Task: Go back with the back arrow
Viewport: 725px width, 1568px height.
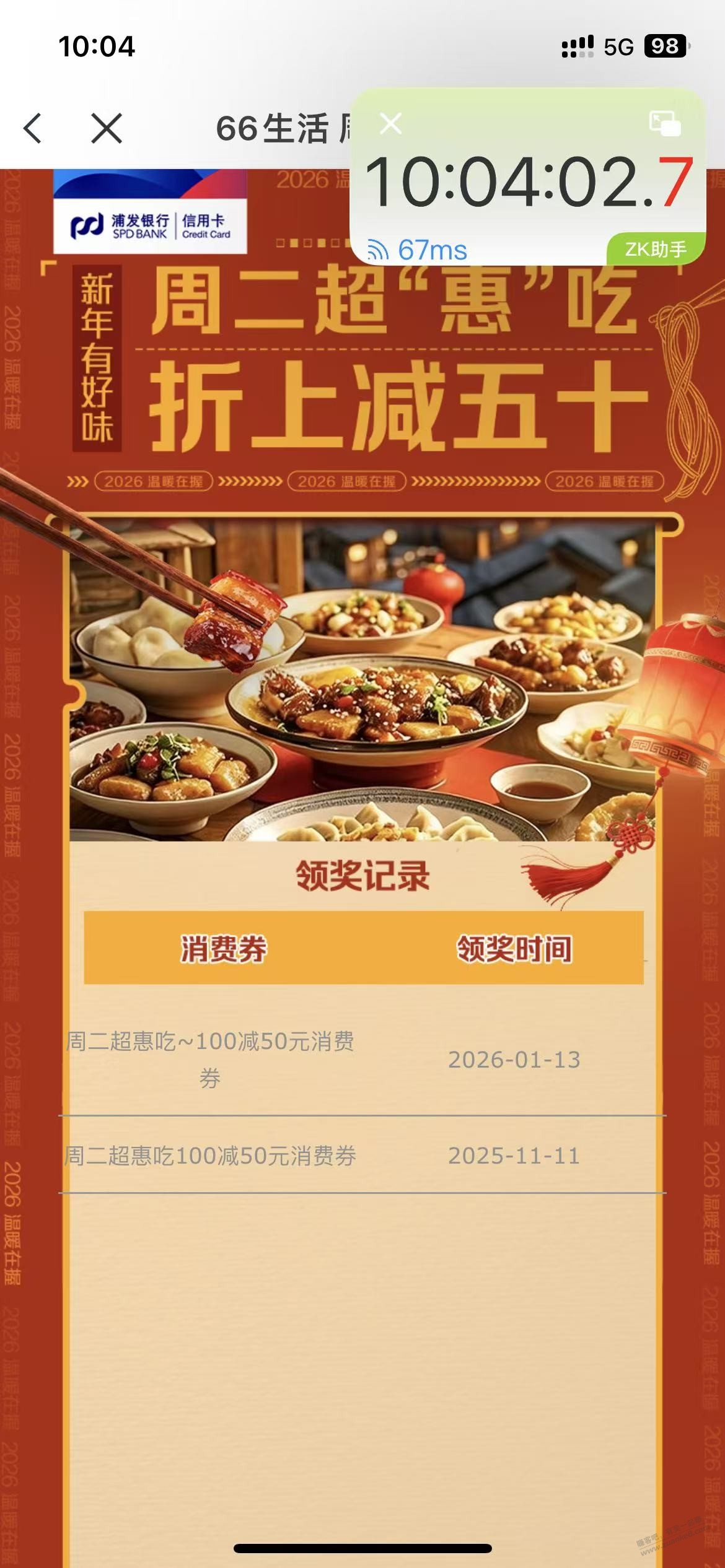Action: (33, 129)
